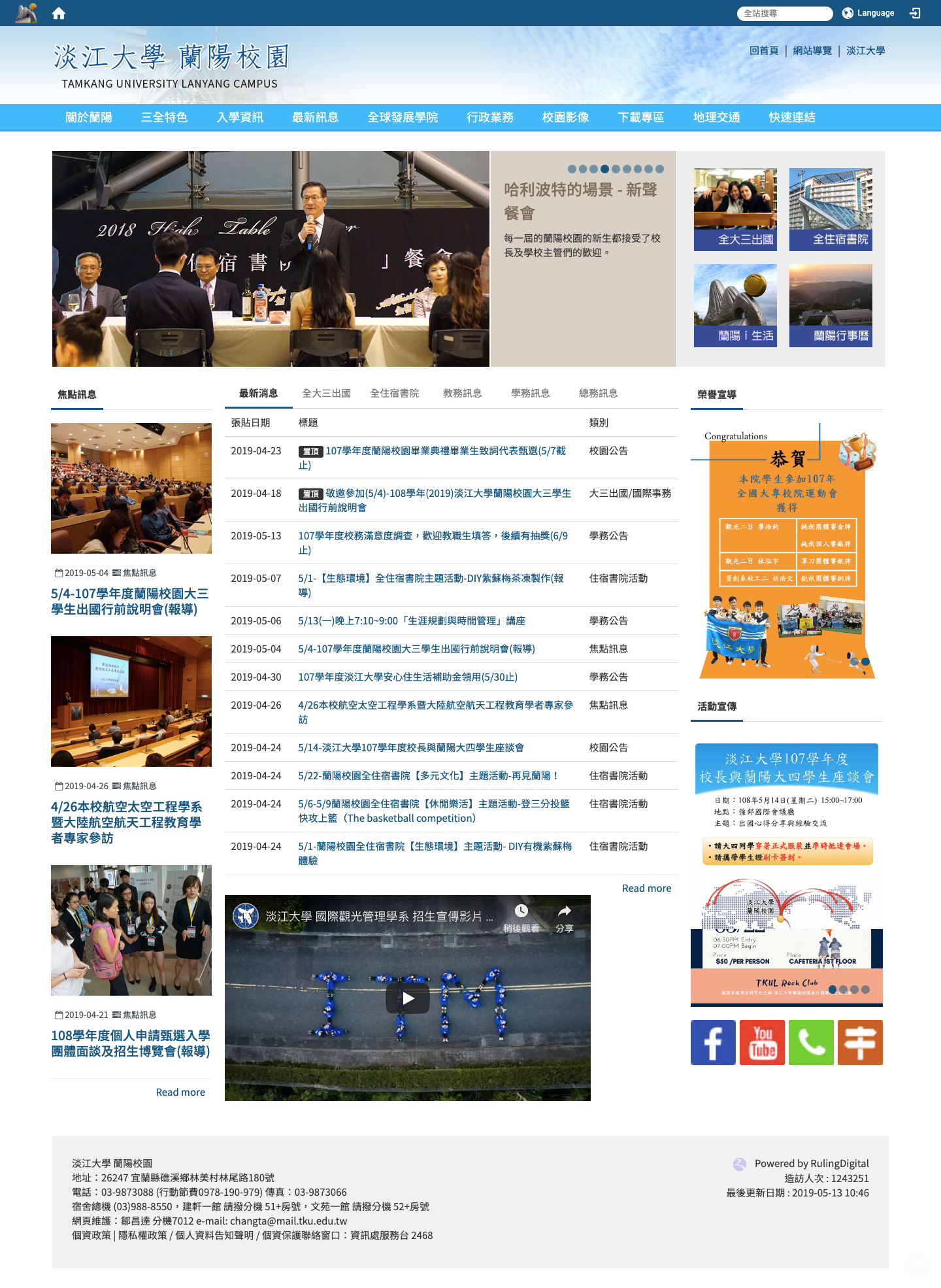The width and height of the screenshot is (941, 1288).
Task: Open the Language selector
Action: pos(868,13)
